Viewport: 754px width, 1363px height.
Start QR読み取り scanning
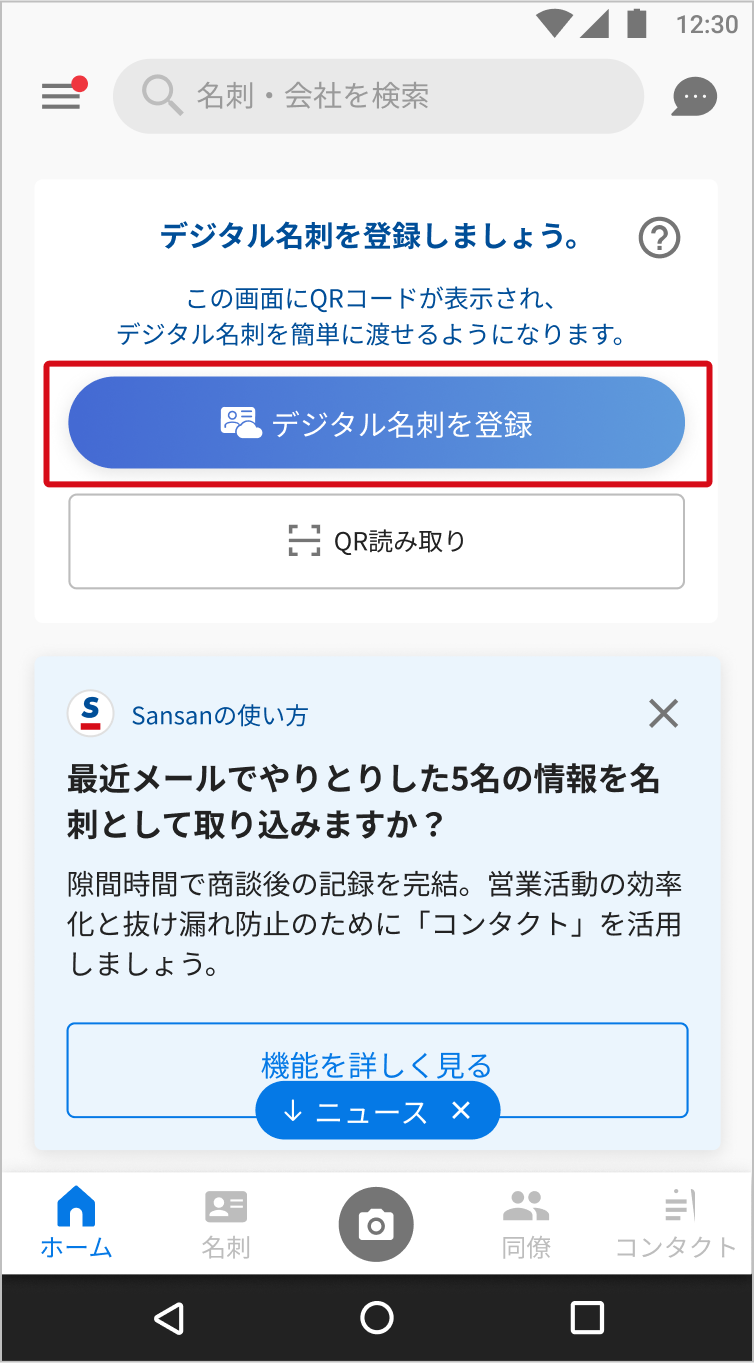click(376, 541)
